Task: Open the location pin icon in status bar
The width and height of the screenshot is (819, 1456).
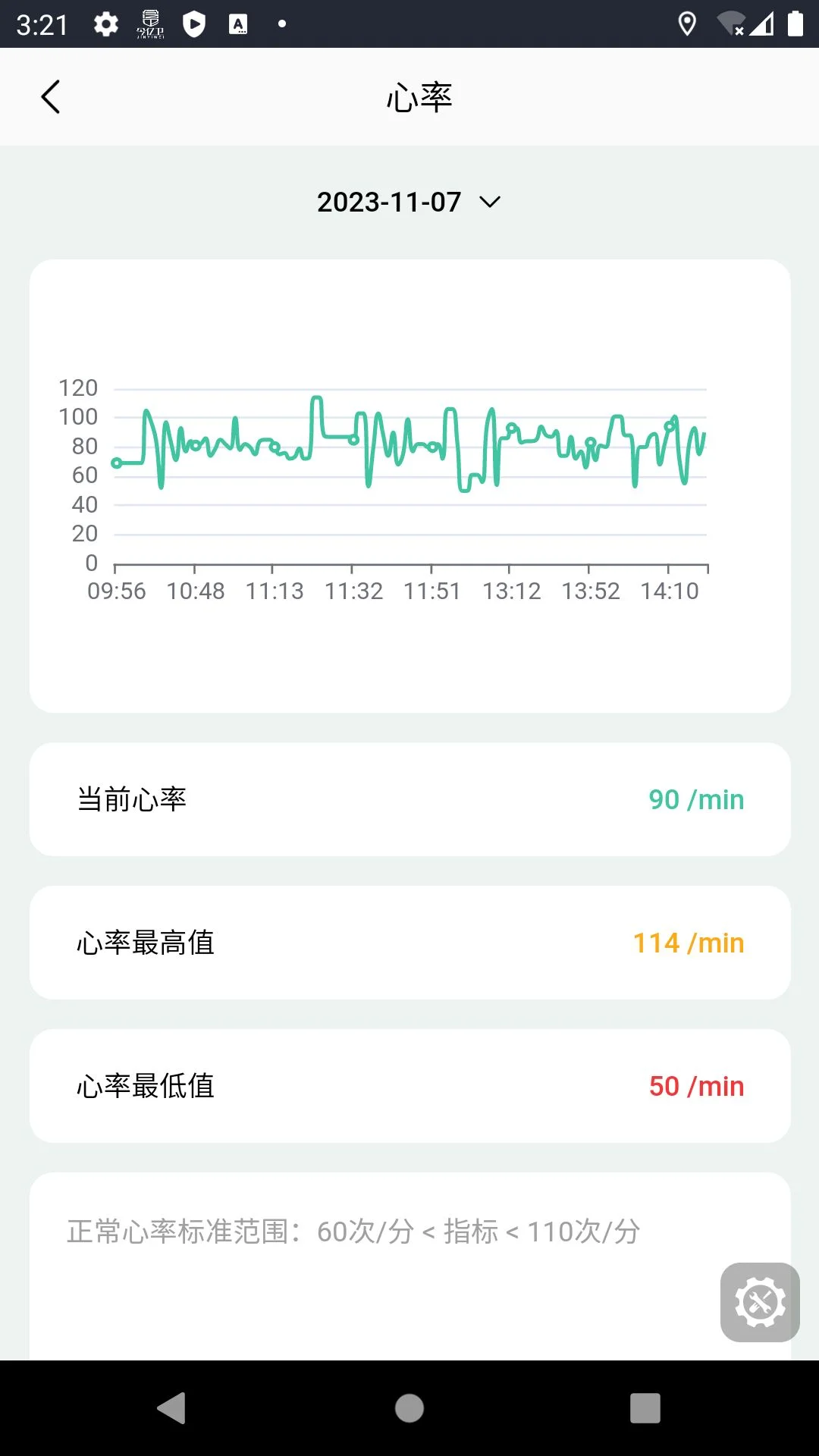Action: (x=687, y=24)
